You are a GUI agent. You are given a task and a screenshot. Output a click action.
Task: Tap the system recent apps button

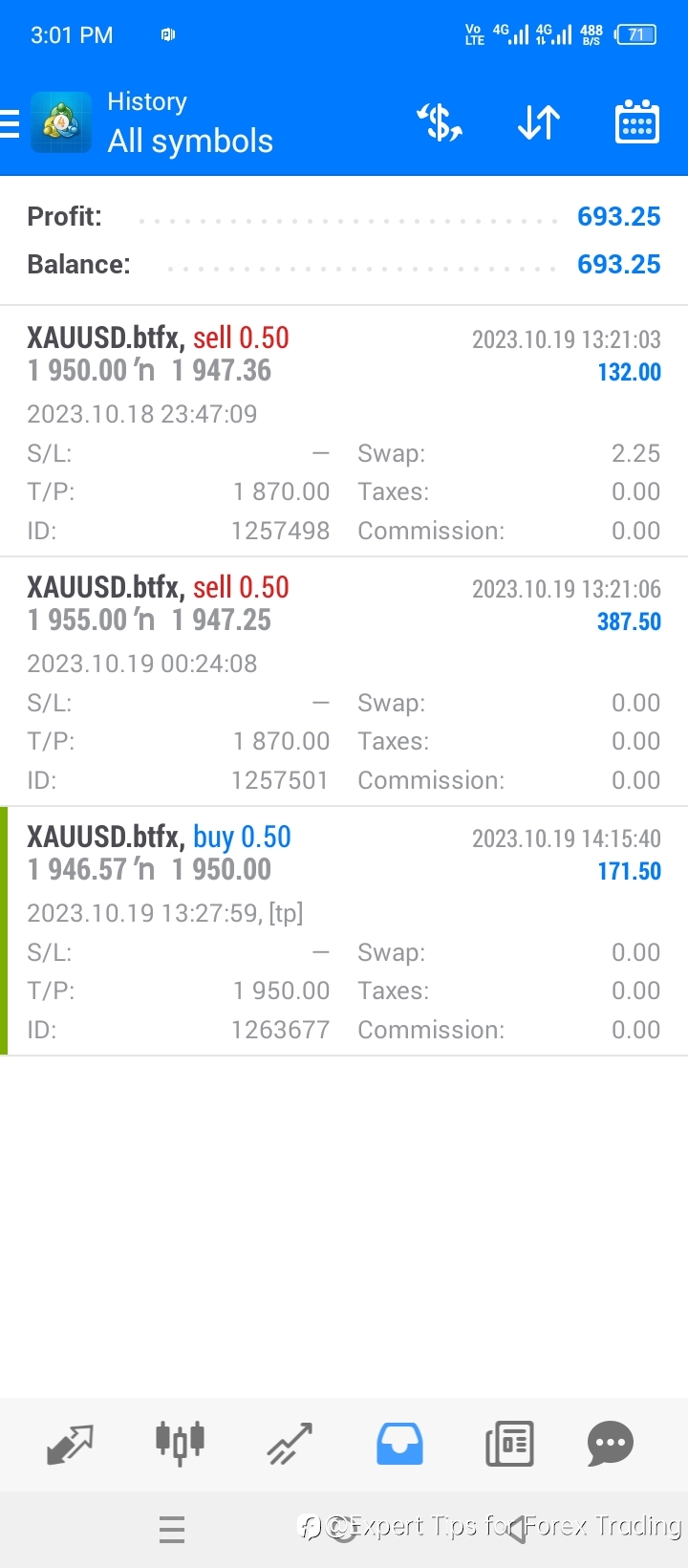pos(172,1530)
